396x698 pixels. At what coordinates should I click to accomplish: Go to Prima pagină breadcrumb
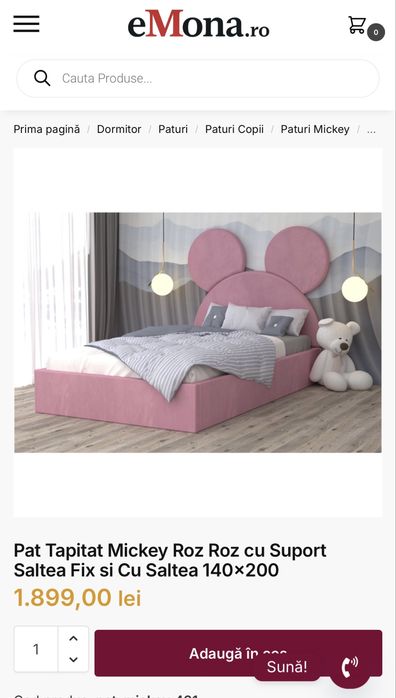click(x=47, y=130)
